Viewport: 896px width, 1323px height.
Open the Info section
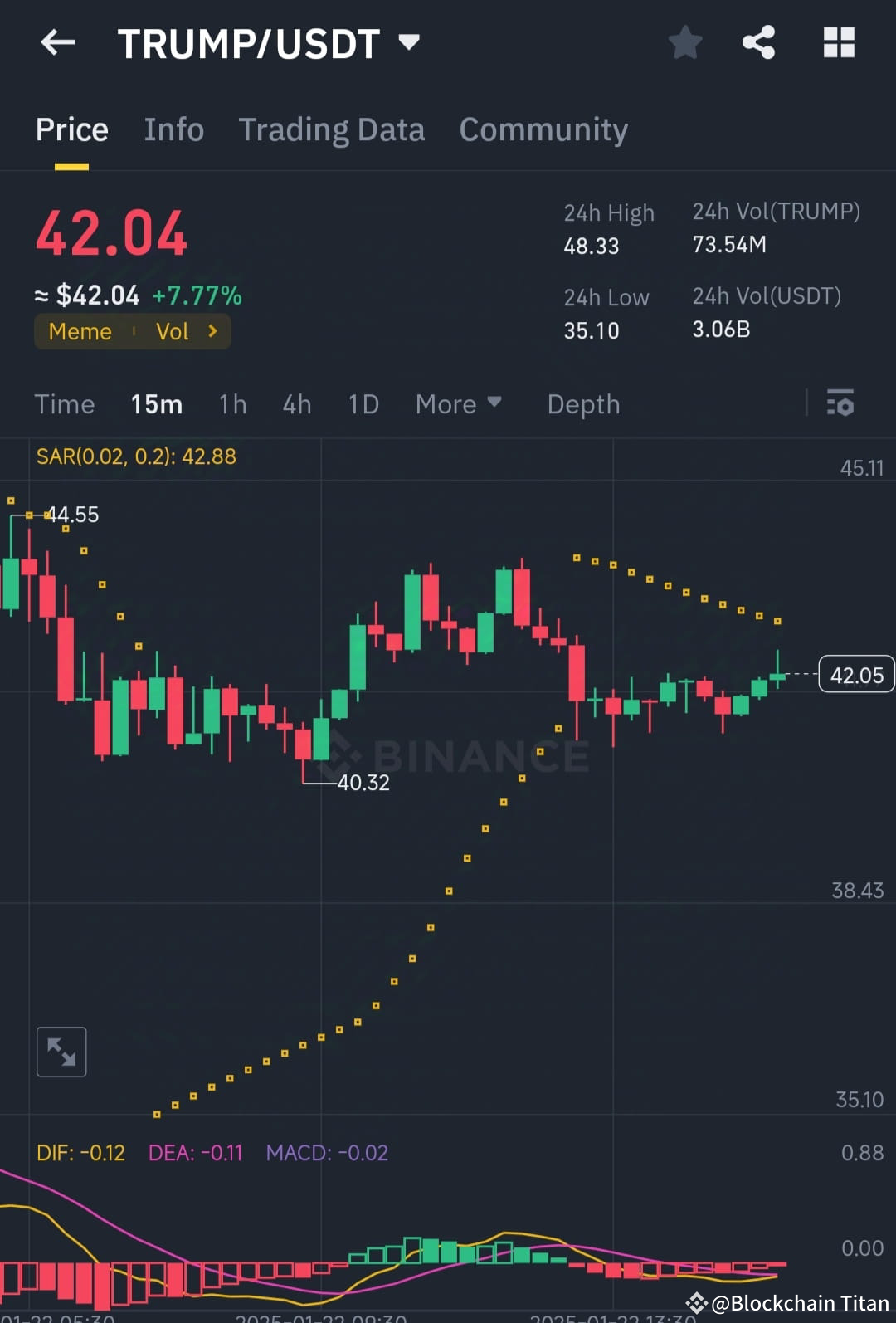pyautogui.click(x=173, y=129)
